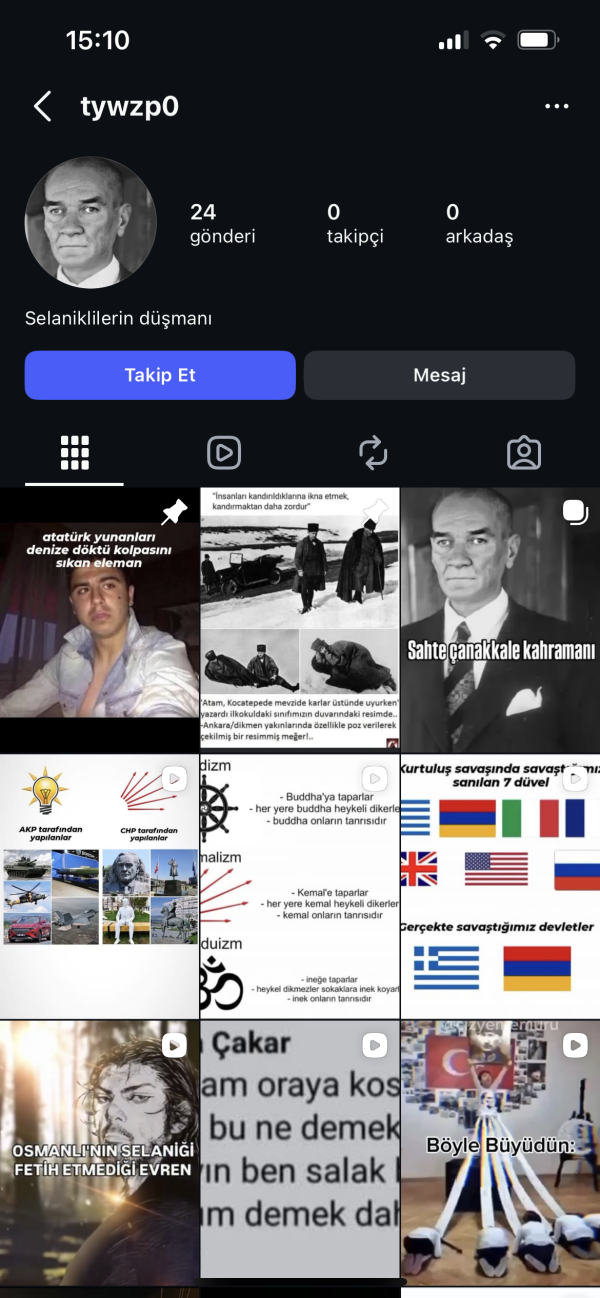Viewport: 600px width, 1298px height.
Task: Switch to the video reels tab
Action: click(x=224, y=453)
